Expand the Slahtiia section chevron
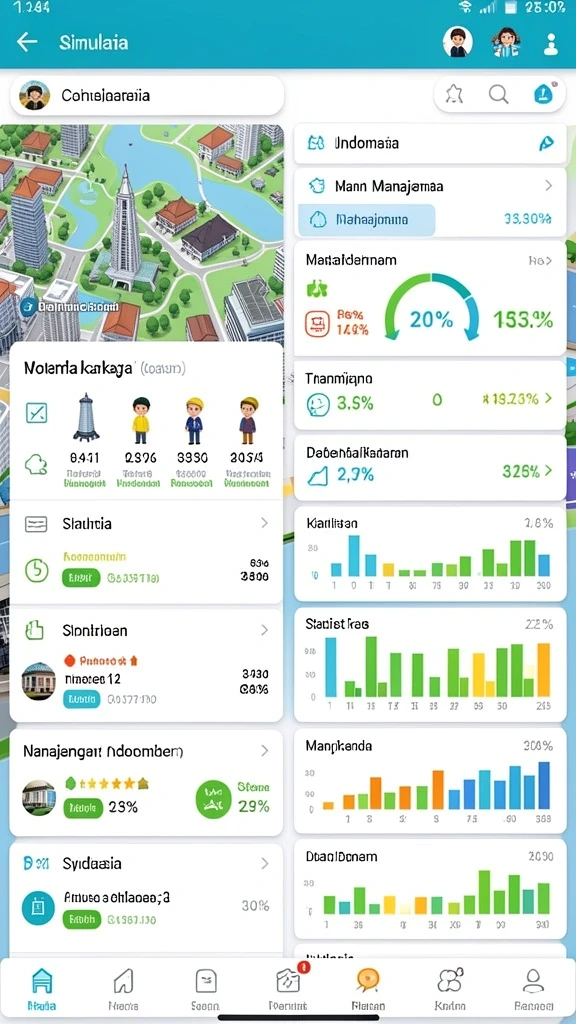The width and height of the screenshot is (576, 1024). pyautogui.click(x=264, y=522)
